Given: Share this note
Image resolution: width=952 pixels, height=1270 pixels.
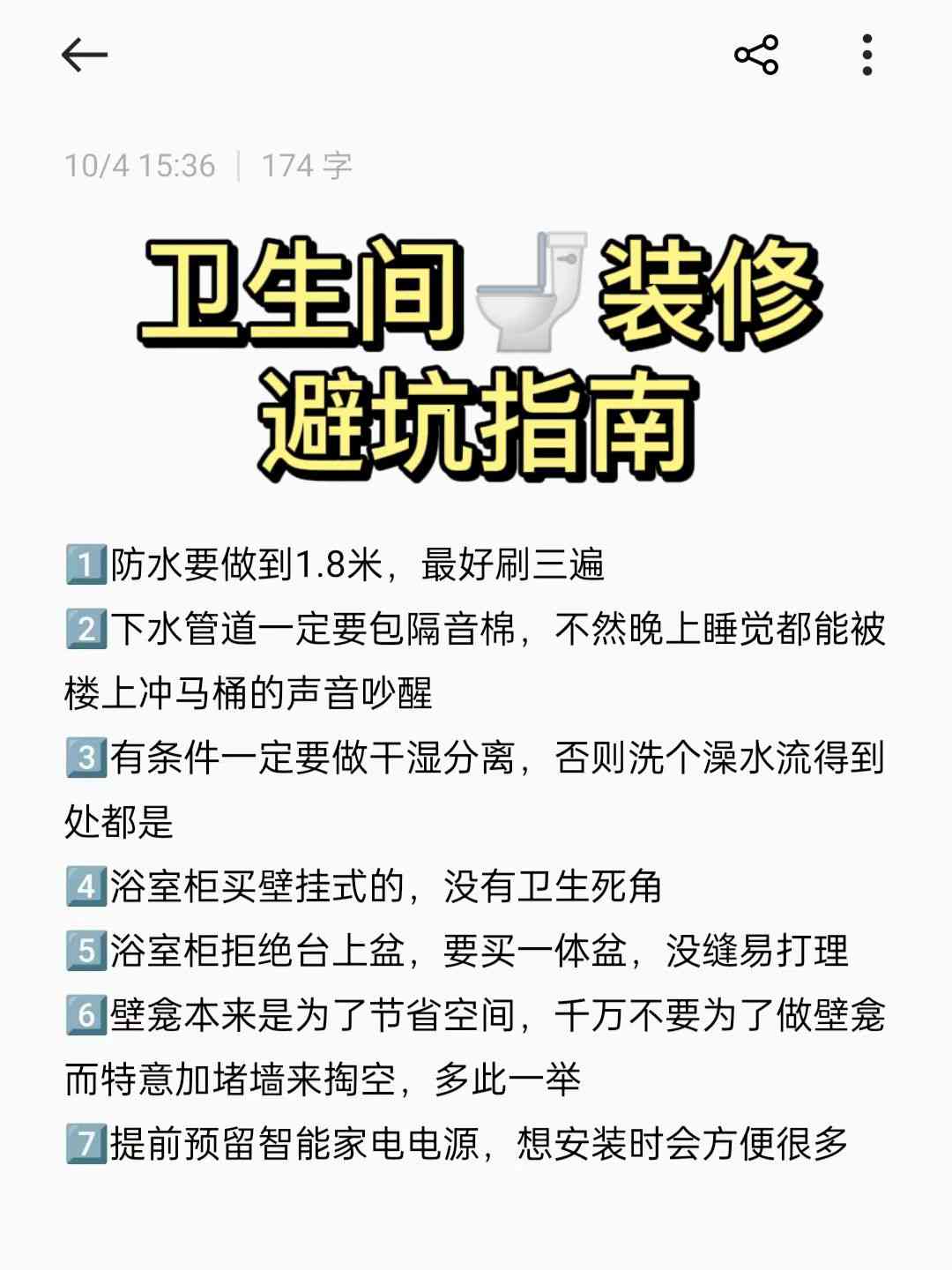Looking at the screenshot, I should tap(756, 56).
